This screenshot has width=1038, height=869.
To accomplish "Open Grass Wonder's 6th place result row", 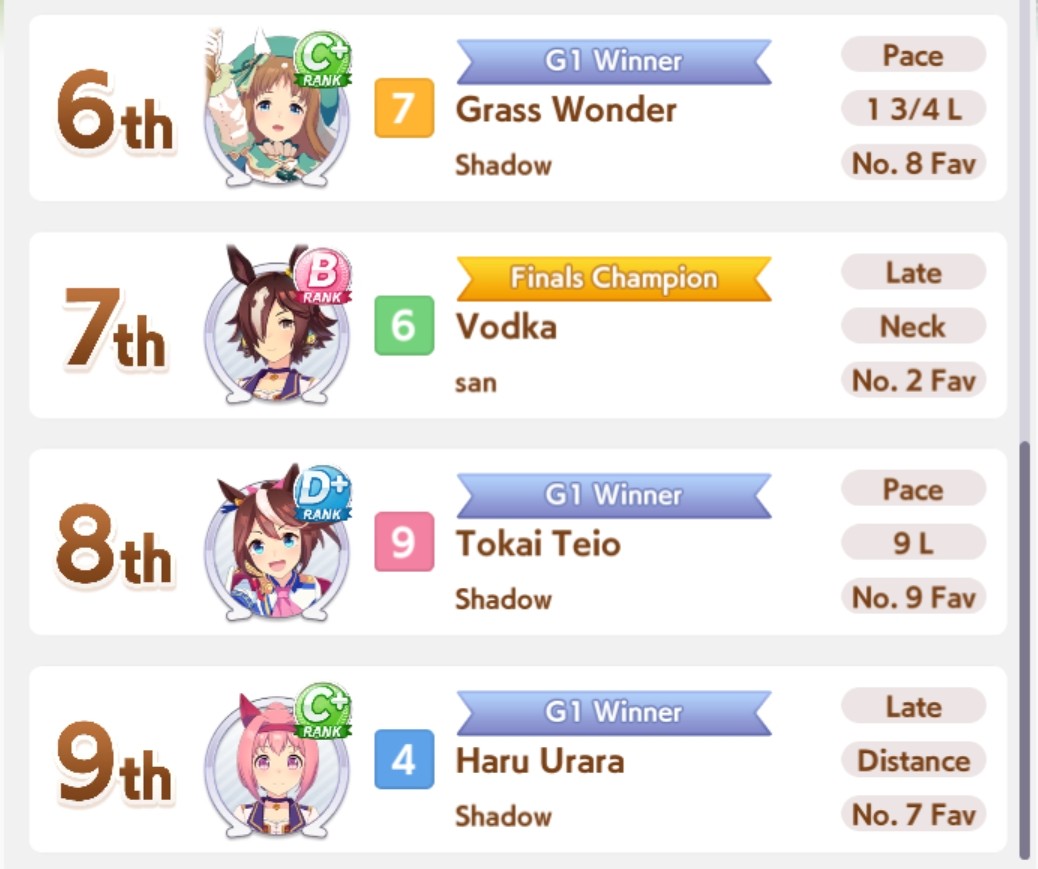I will 566,109.
